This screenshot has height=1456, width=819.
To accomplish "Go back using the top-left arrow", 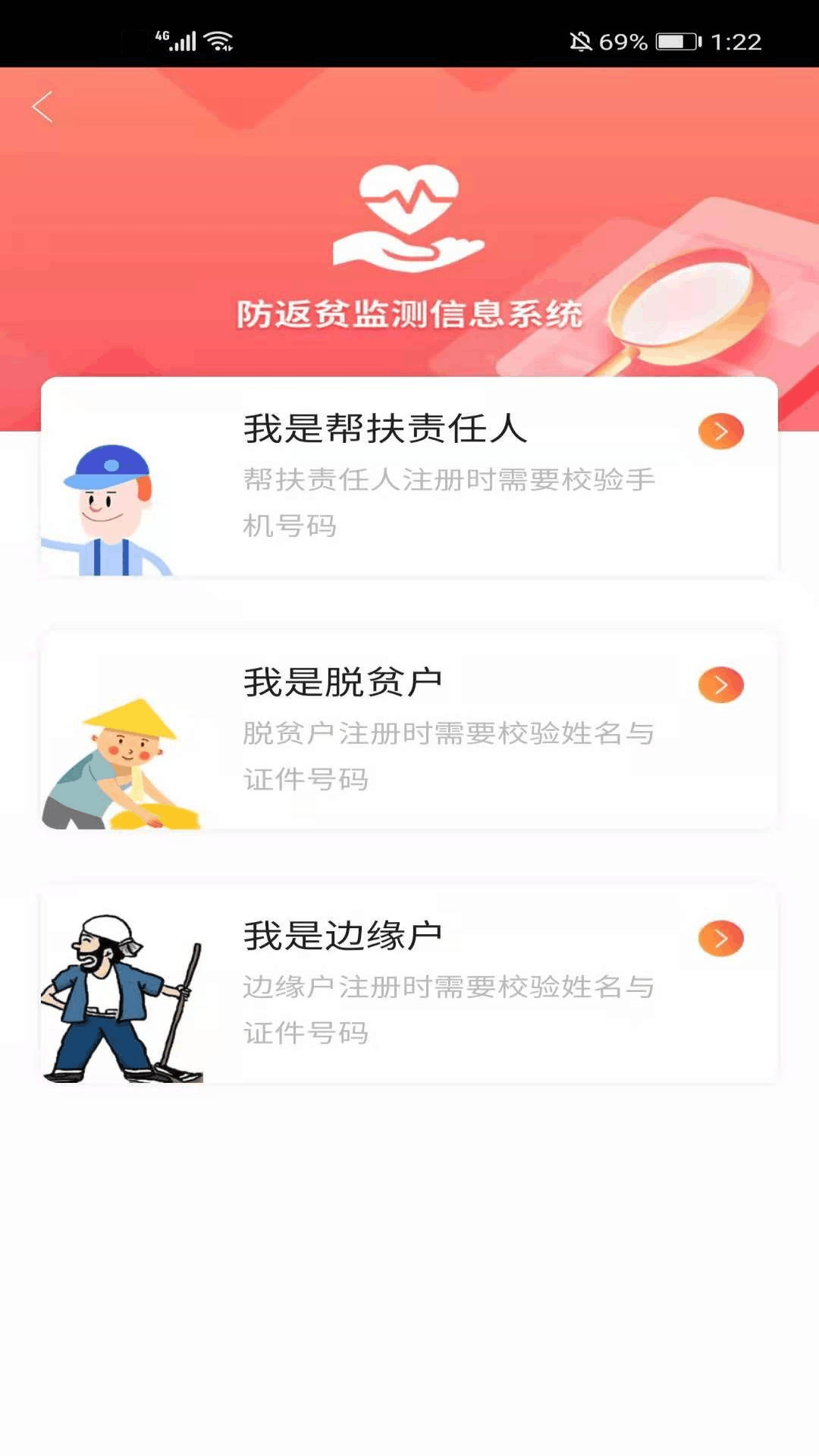I will (x=42, y=107).
